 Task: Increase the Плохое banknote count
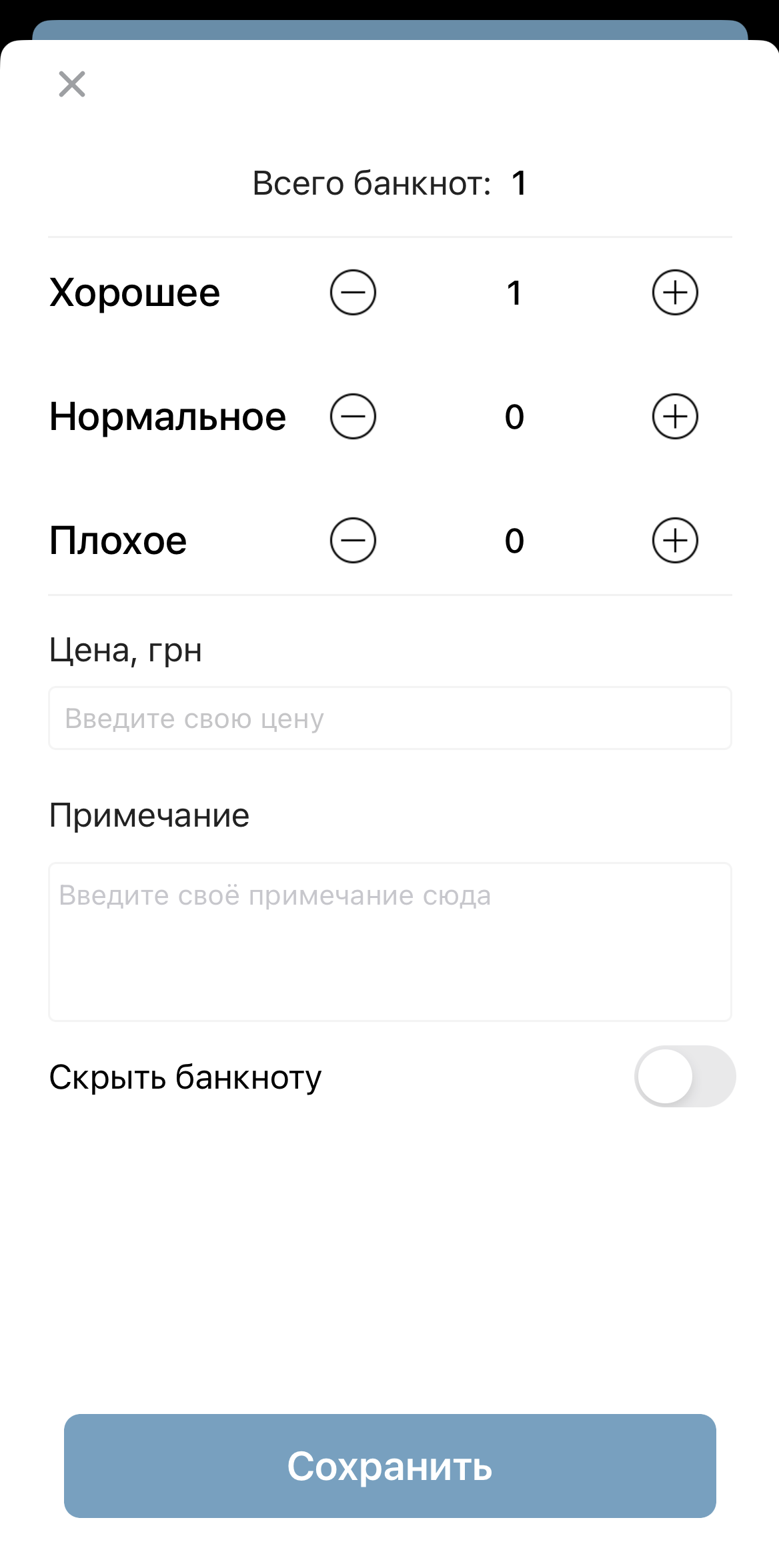pos(675,541)
